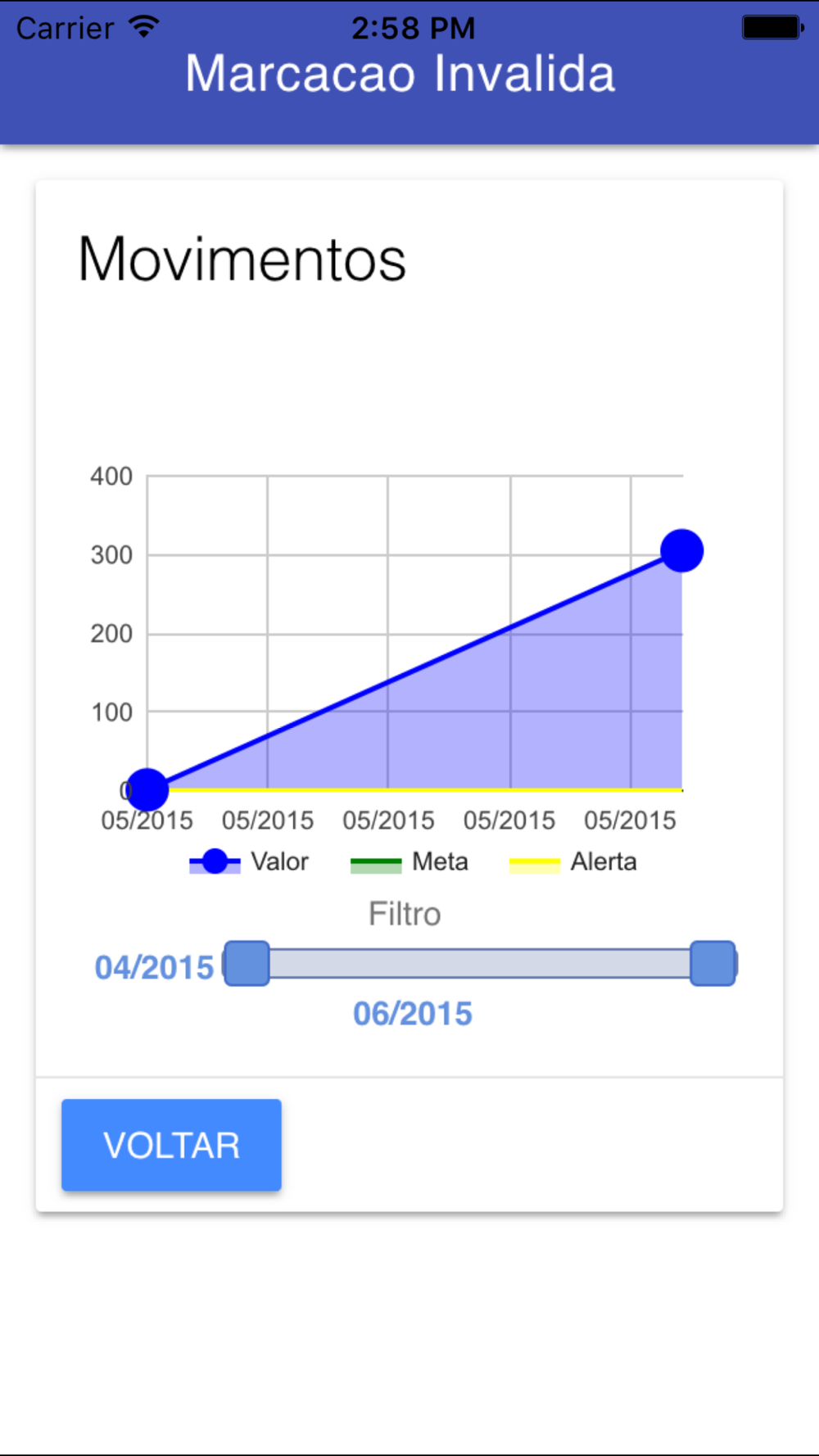Toggle the Alerta series in legend

572,861
